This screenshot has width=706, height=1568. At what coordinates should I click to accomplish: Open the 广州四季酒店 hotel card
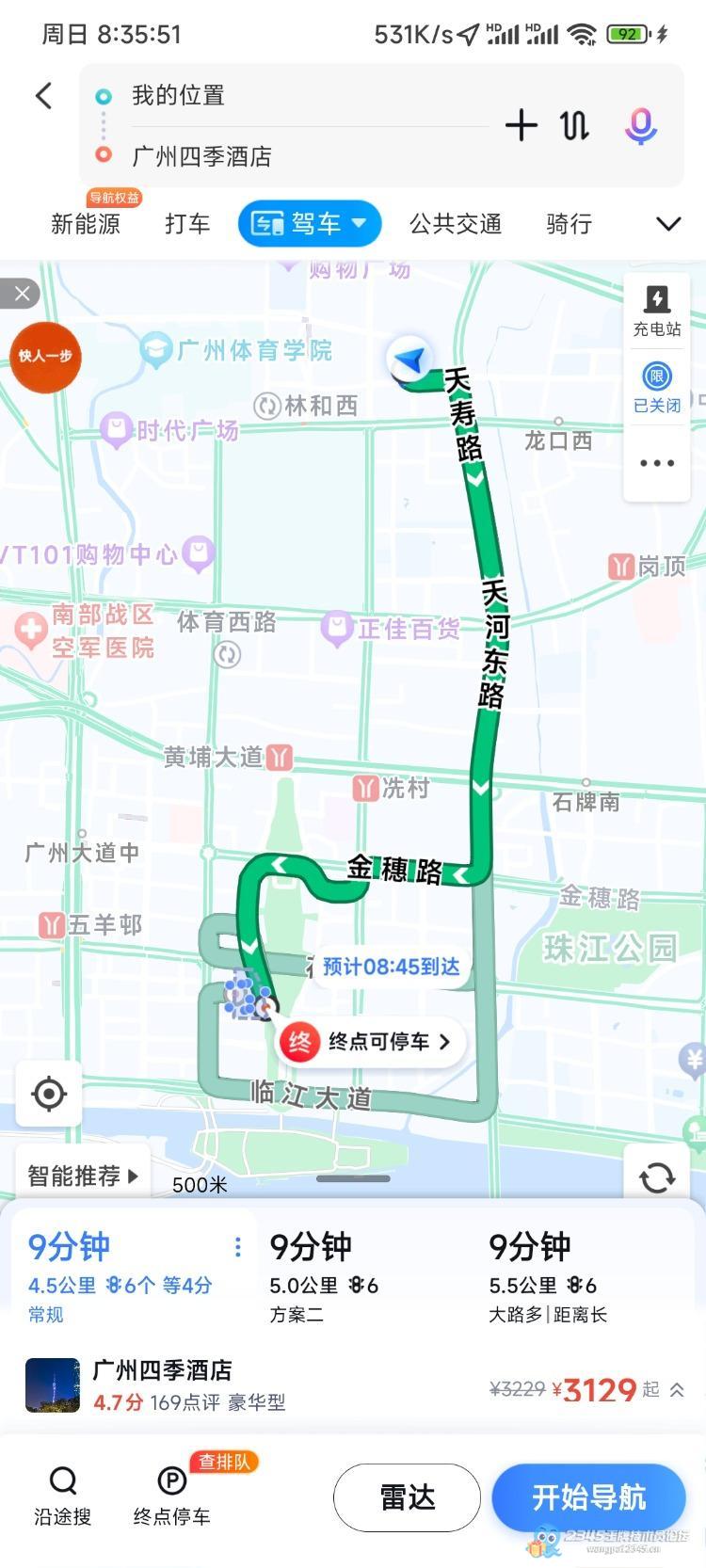(x=353, y=1385)
